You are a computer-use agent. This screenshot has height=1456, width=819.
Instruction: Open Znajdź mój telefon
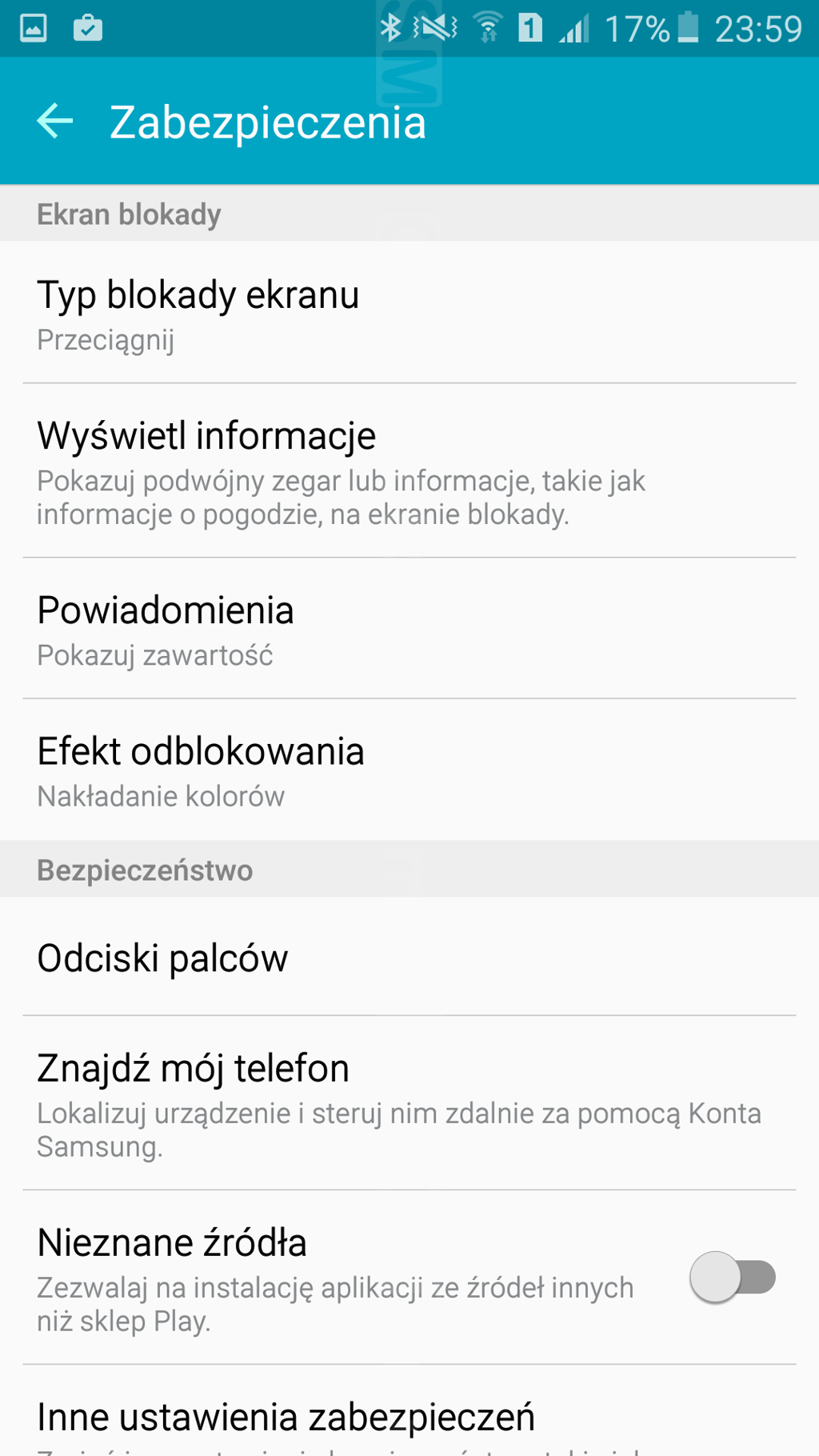pyautogui.click(x=409, y=1103)
